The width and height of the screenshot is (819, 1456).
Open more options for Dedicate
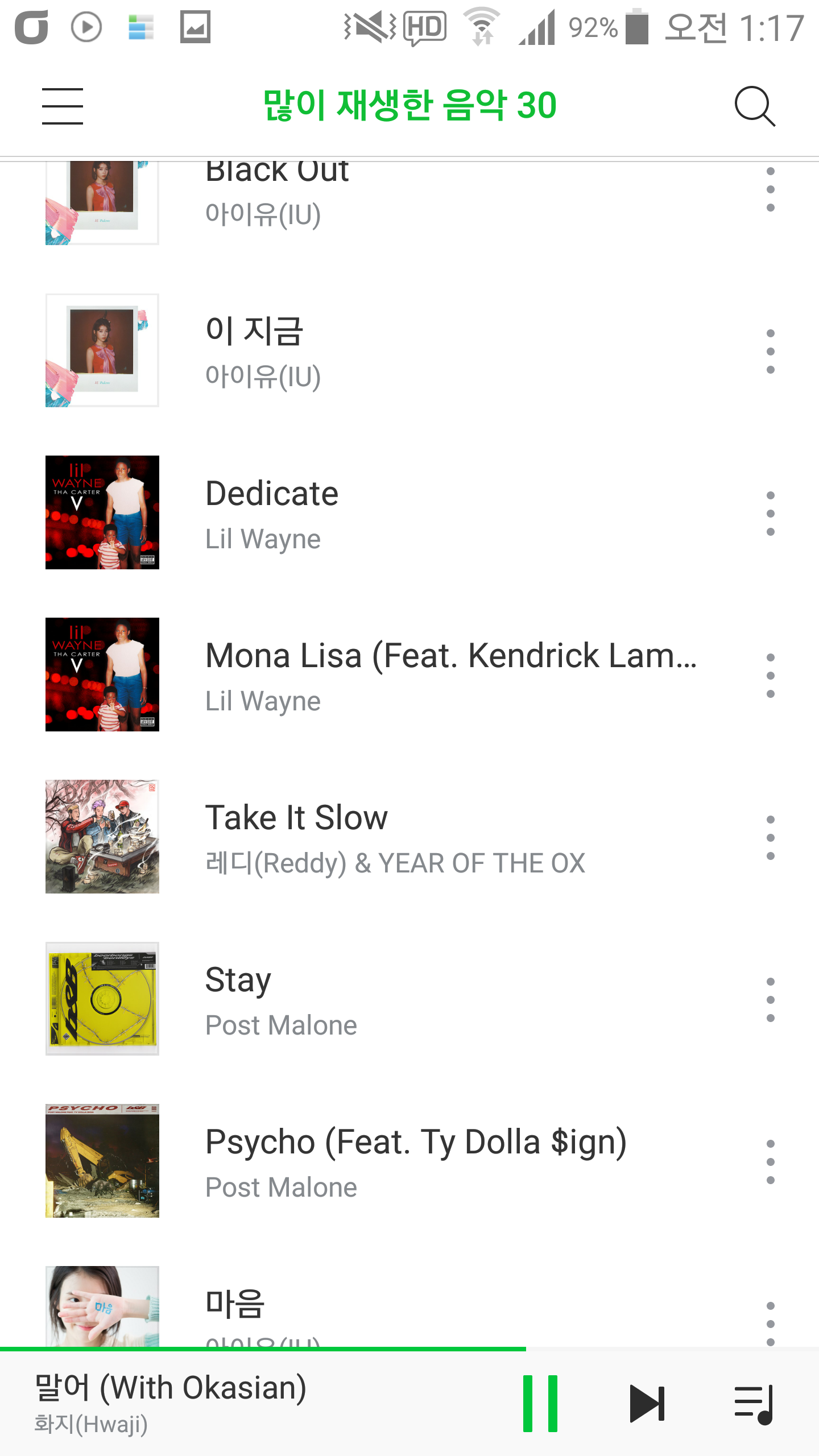[x=770, y=514]
